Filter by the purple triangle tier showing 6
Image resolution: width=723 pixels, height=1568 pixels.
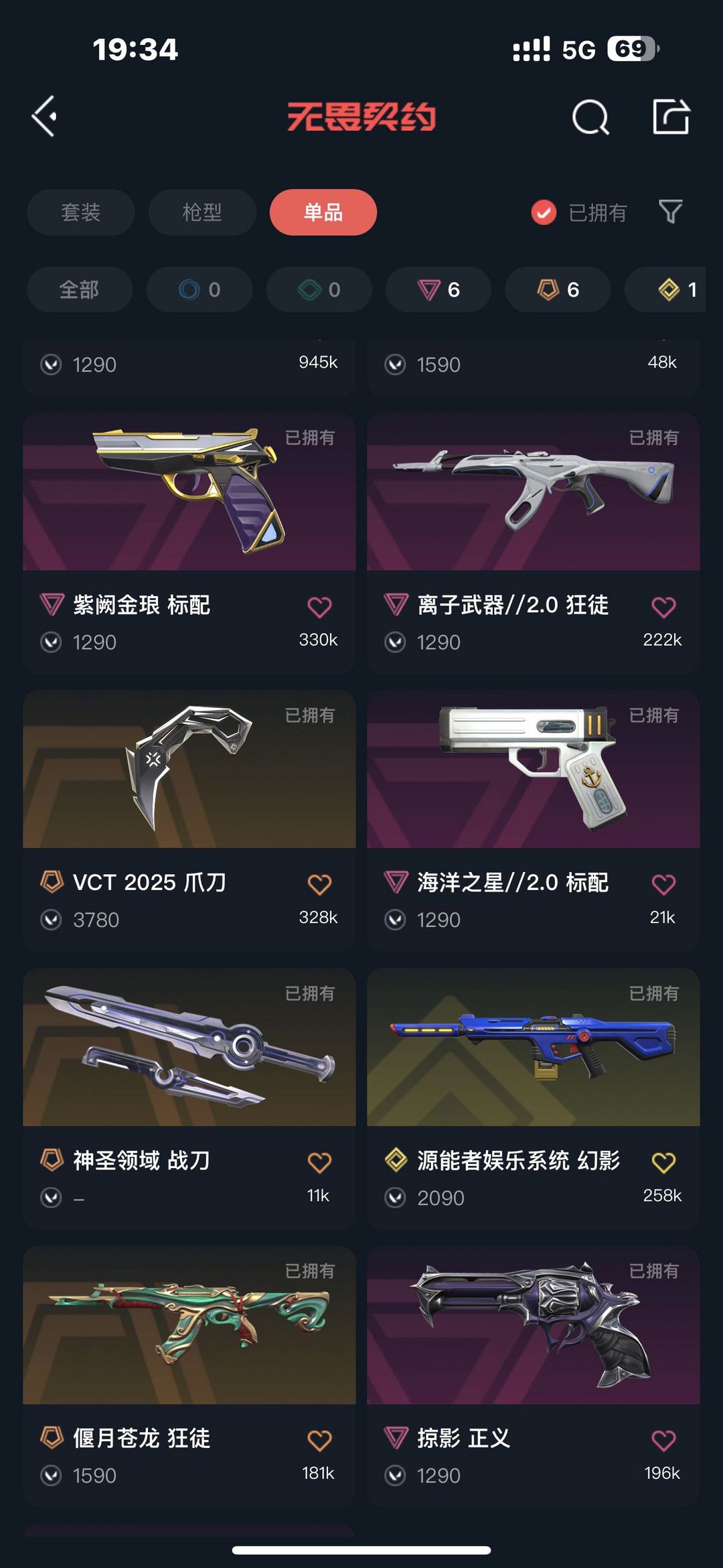(x=438, y=289)
